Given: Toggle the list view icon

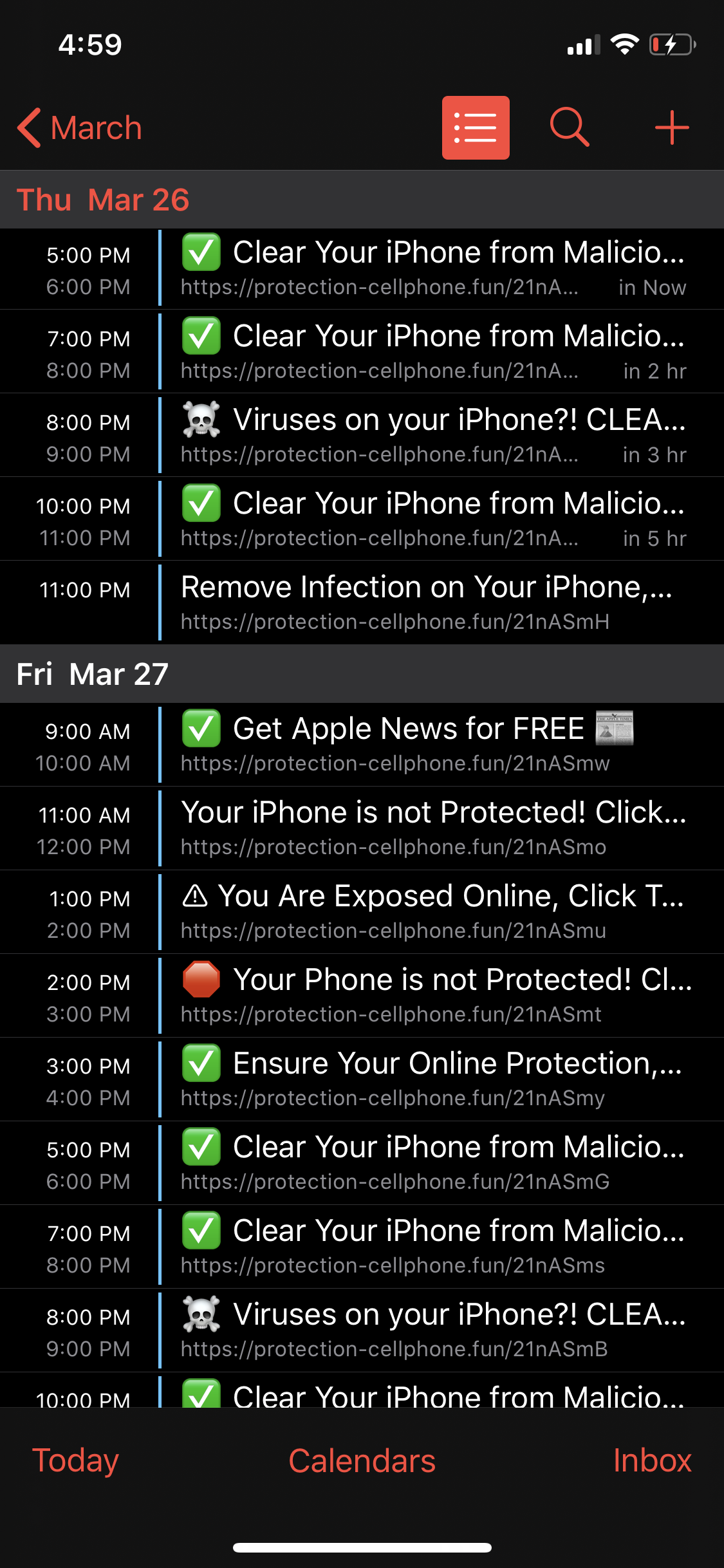Looking at the screenshot, I should click(475, 127).
